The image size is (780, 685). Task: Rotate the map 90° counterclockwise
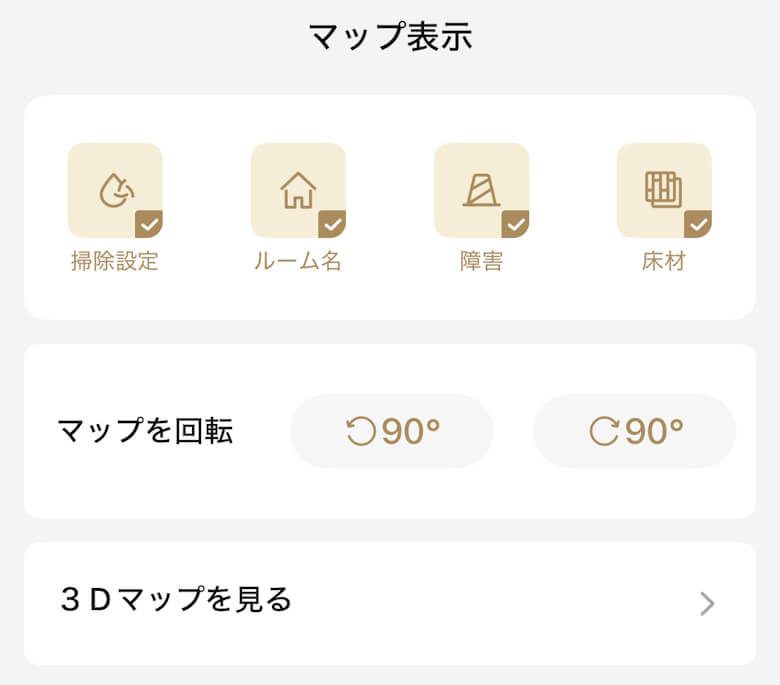coord(392,431)
